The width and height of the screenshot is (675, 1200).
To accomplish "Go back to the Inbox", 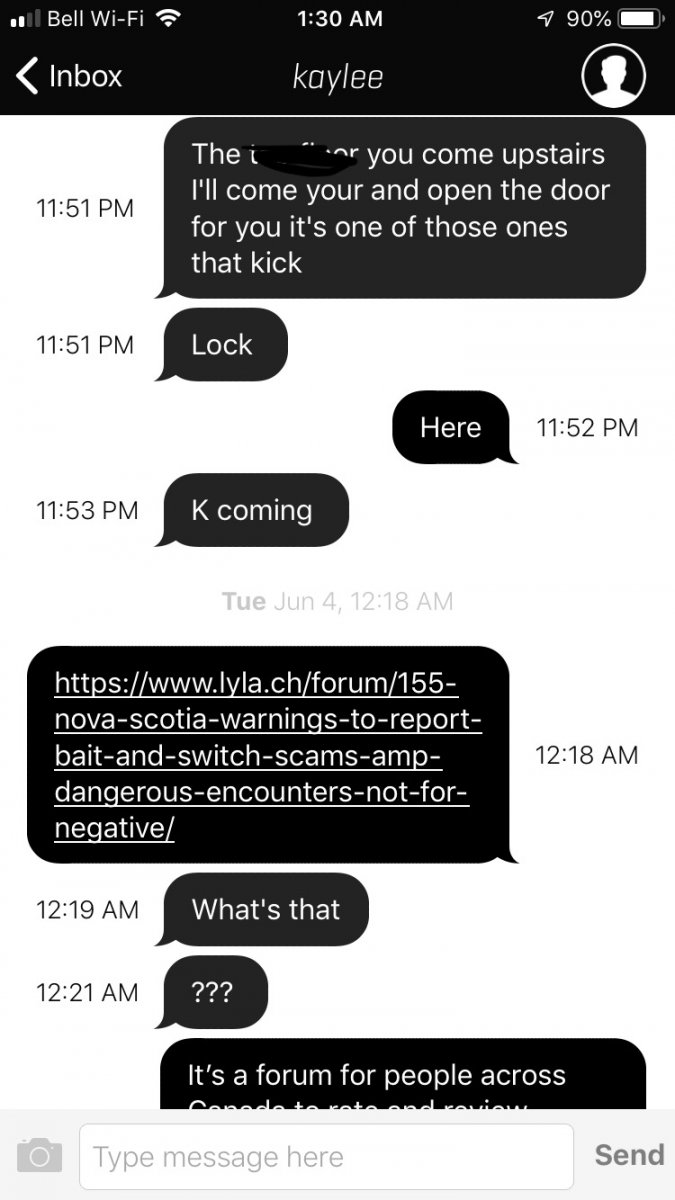I will click(x=69, y=76).
